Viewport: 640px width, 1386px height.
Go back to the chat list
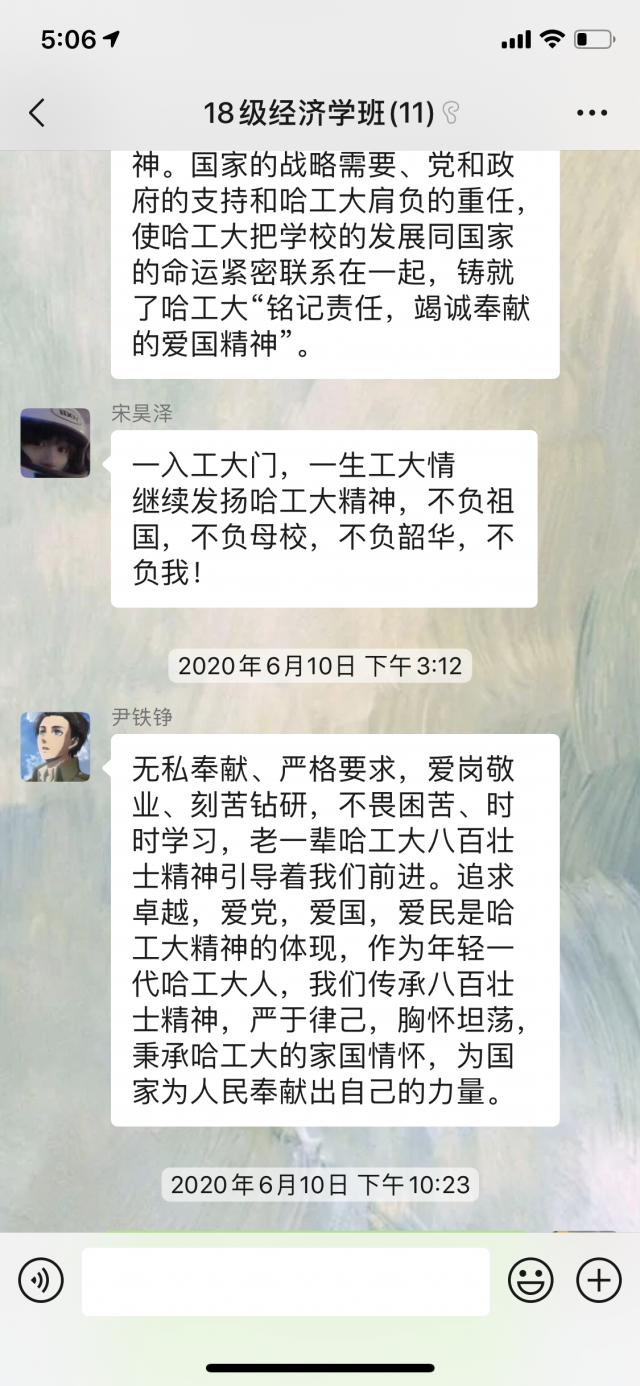coord(37,113)
